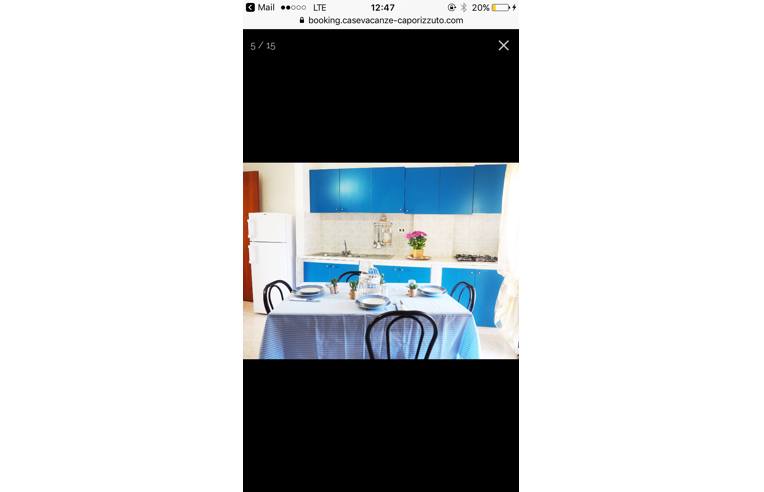Tap the booking.casevacanze-caporizzuto.com address bar
The width and height of the screenshot is (764, 492).
tap(380, 20)
